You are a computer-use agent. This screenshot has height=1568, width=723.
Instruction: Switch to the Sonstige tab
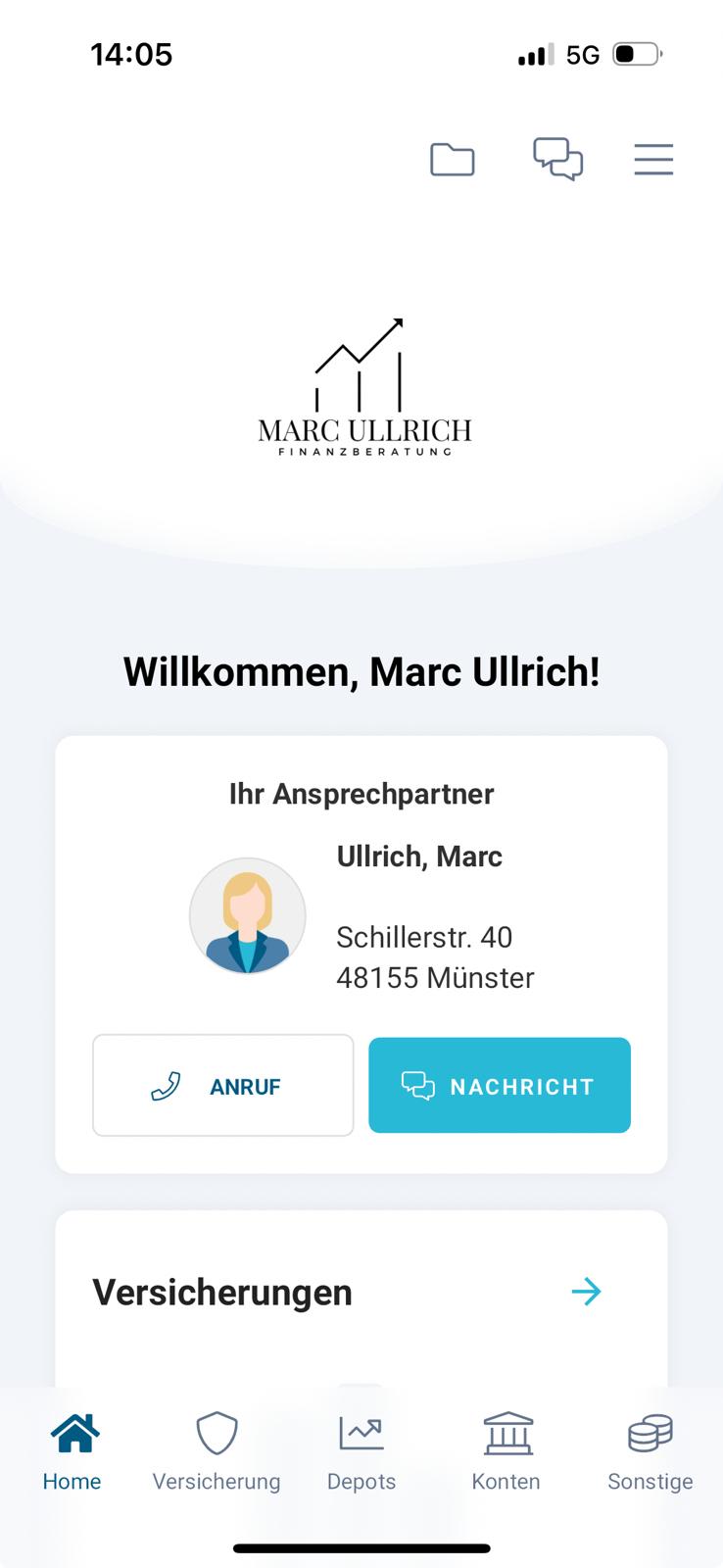click(651, 1452)
